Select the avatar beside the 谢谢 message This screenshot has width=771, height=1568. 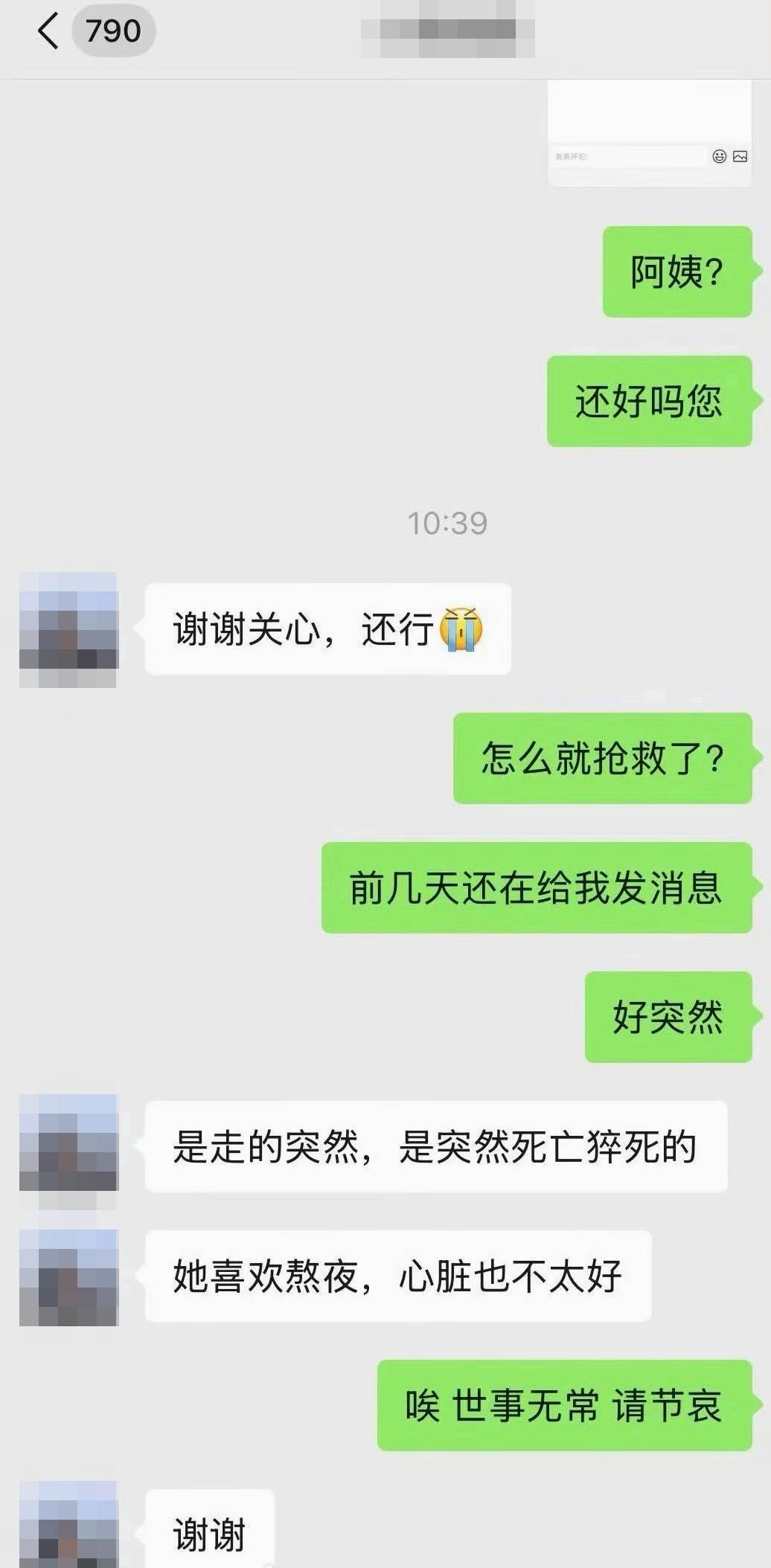click(69, 1532)
